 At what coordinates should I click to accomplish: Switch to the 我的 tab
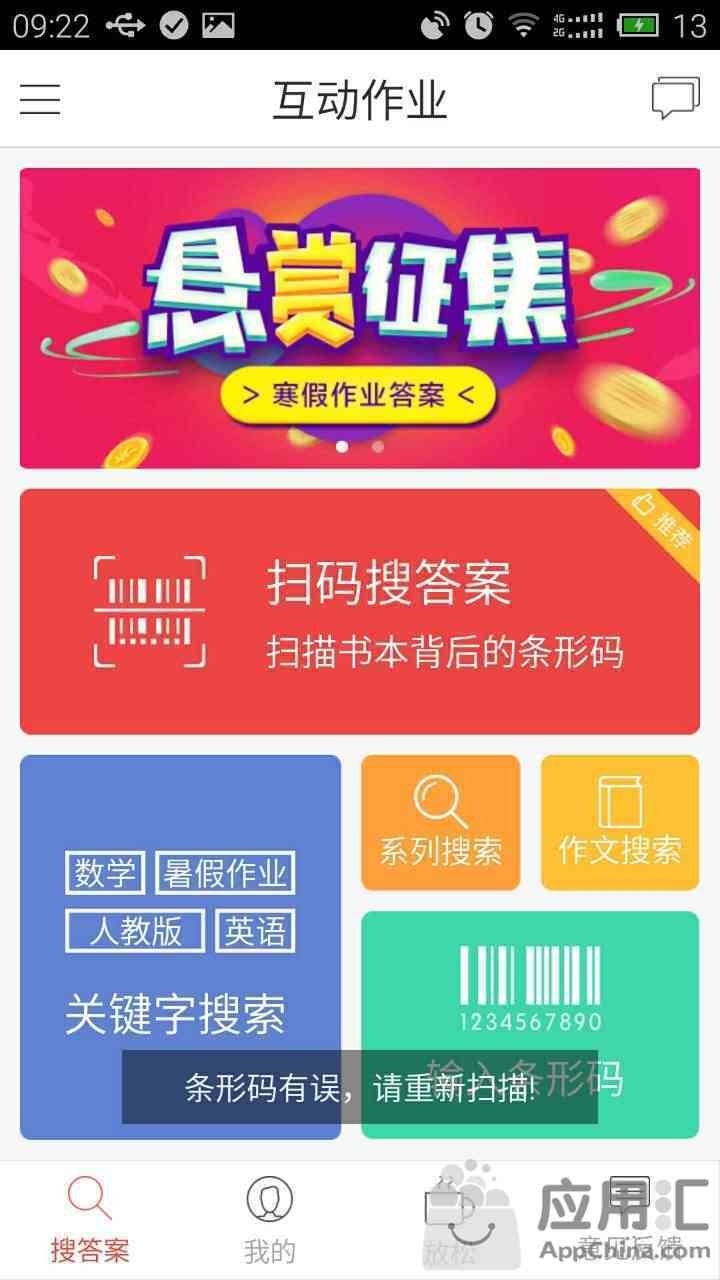(x=270, y=1220)
